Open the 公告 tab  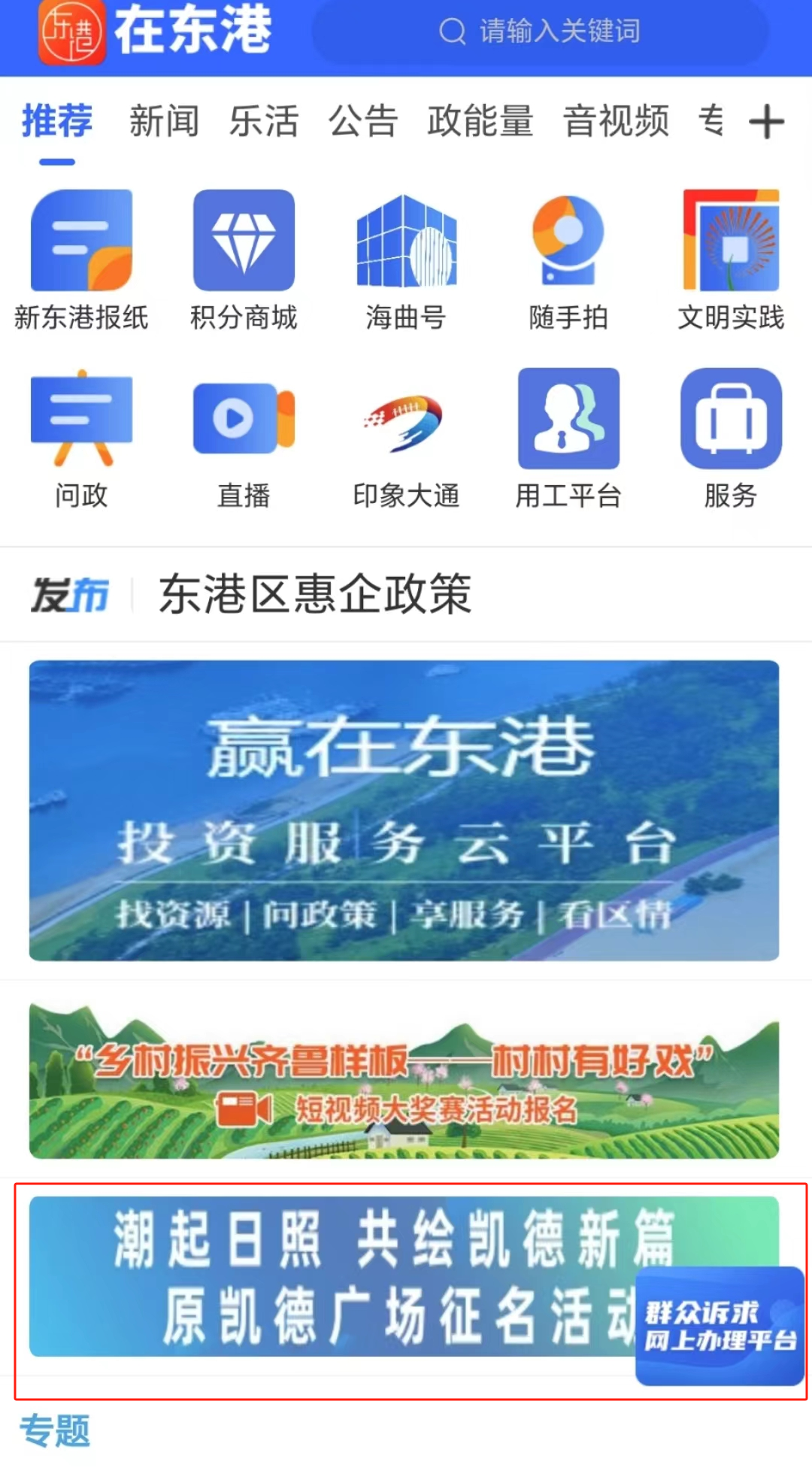(363, 122)
